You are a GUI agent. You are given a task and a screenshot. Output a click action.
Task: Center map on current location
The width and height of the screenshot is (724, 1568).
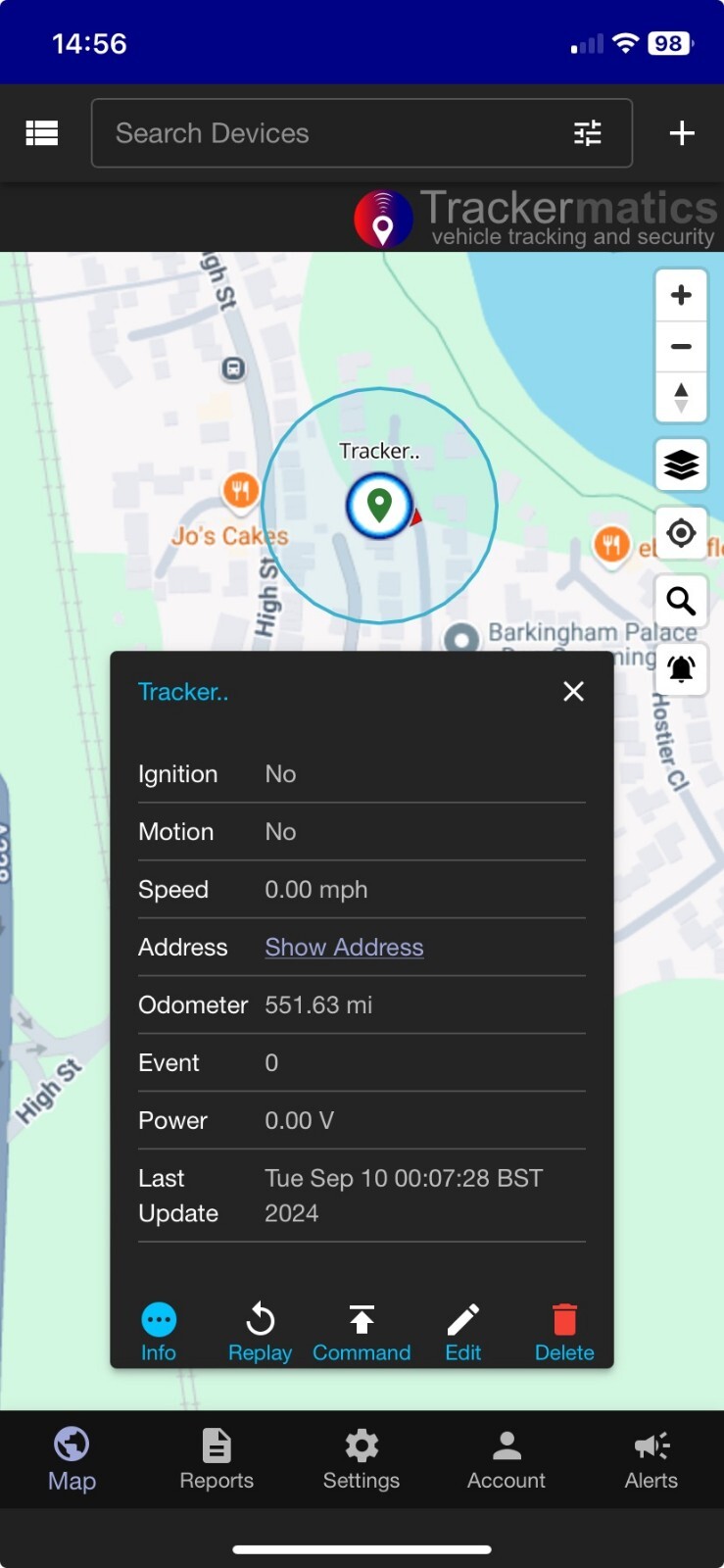click(x=681, y=533)
